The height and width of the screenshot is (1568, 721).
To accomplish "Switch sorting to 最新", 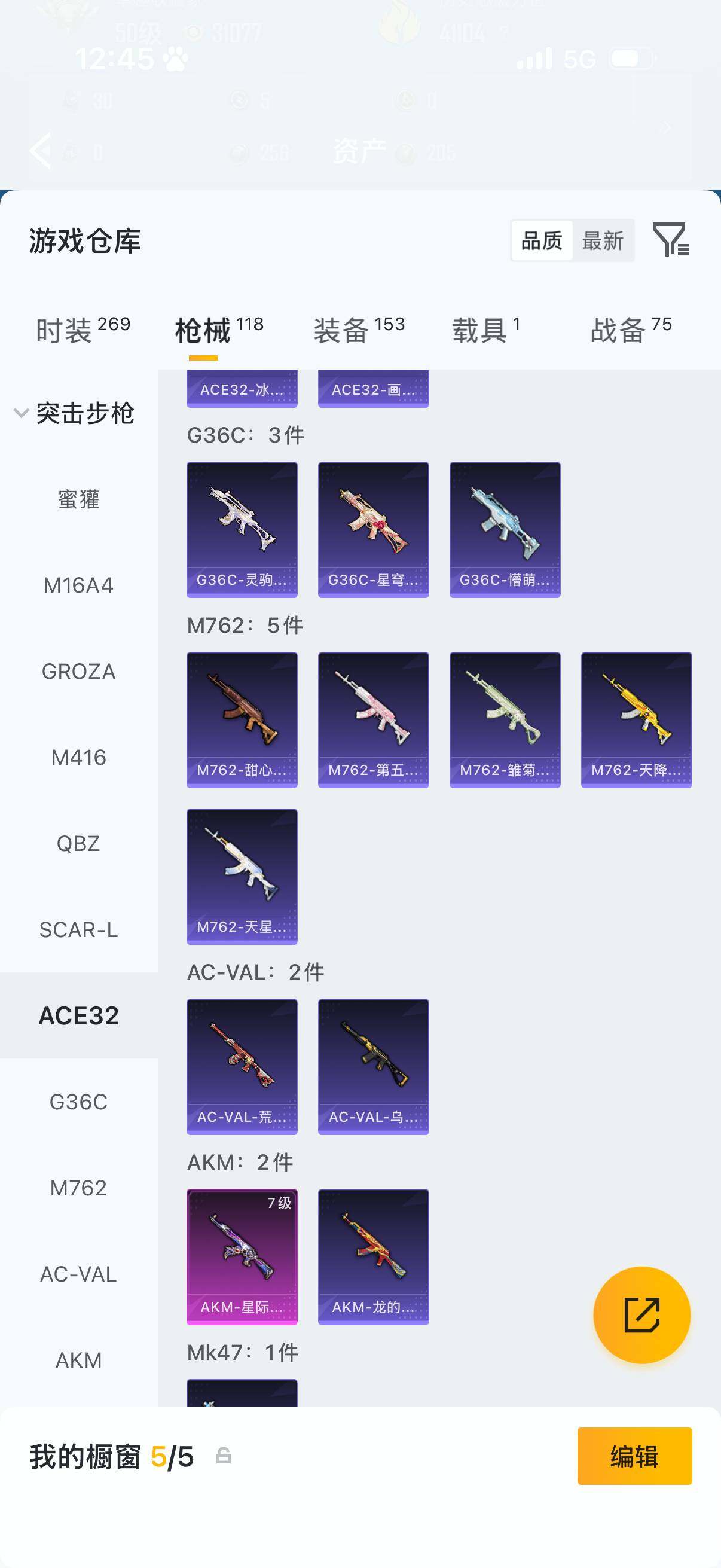I will (603, 240).
